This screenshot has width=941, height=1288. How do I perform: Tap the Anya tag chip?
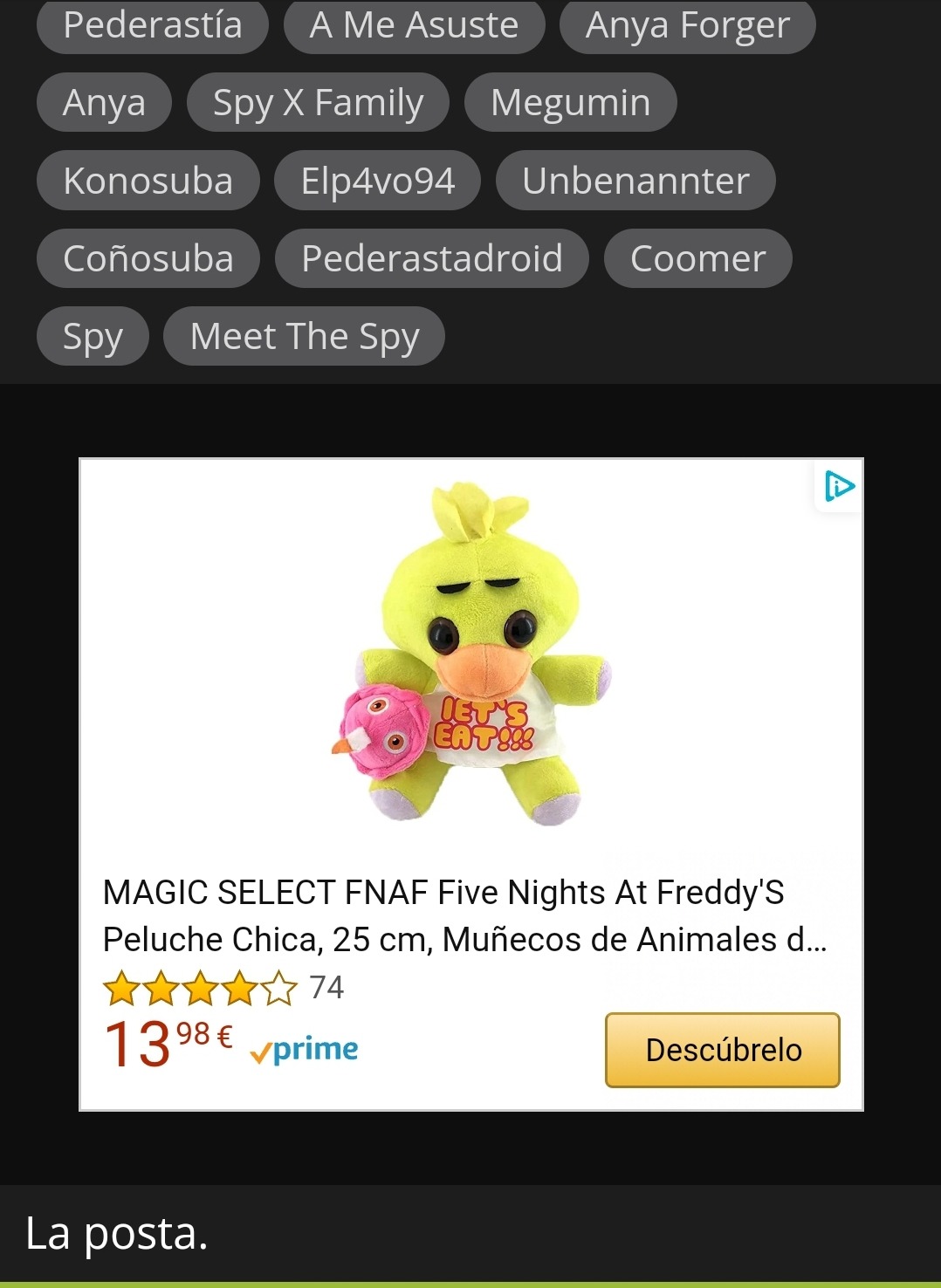pyautogui.click(x=104, y=103)
